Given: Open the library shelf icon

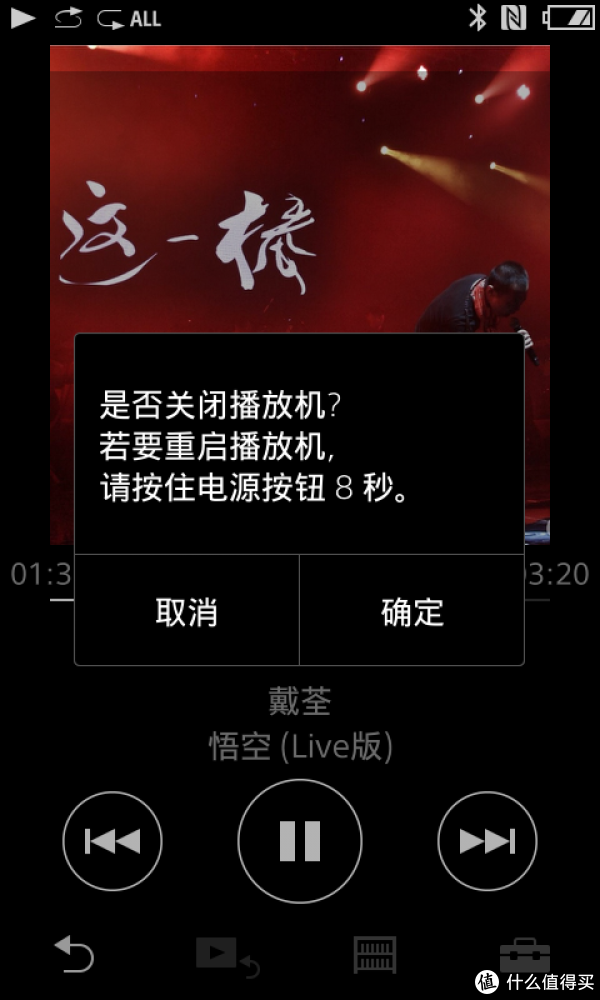Looking at the screenshot, I should pyautogui.click(x=375, y=955).
